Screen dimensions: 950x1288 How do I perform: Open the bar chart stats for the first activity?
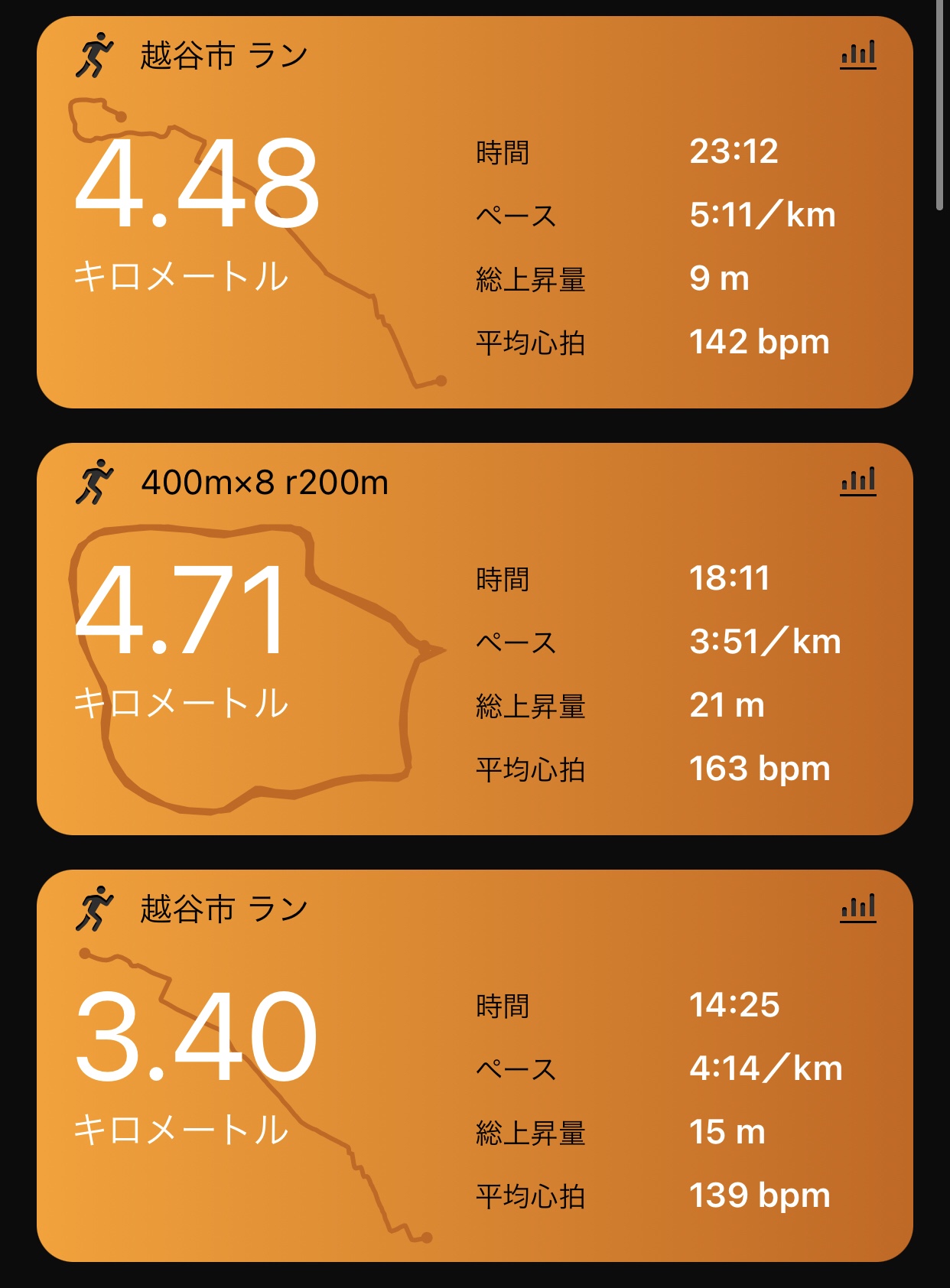859,54
